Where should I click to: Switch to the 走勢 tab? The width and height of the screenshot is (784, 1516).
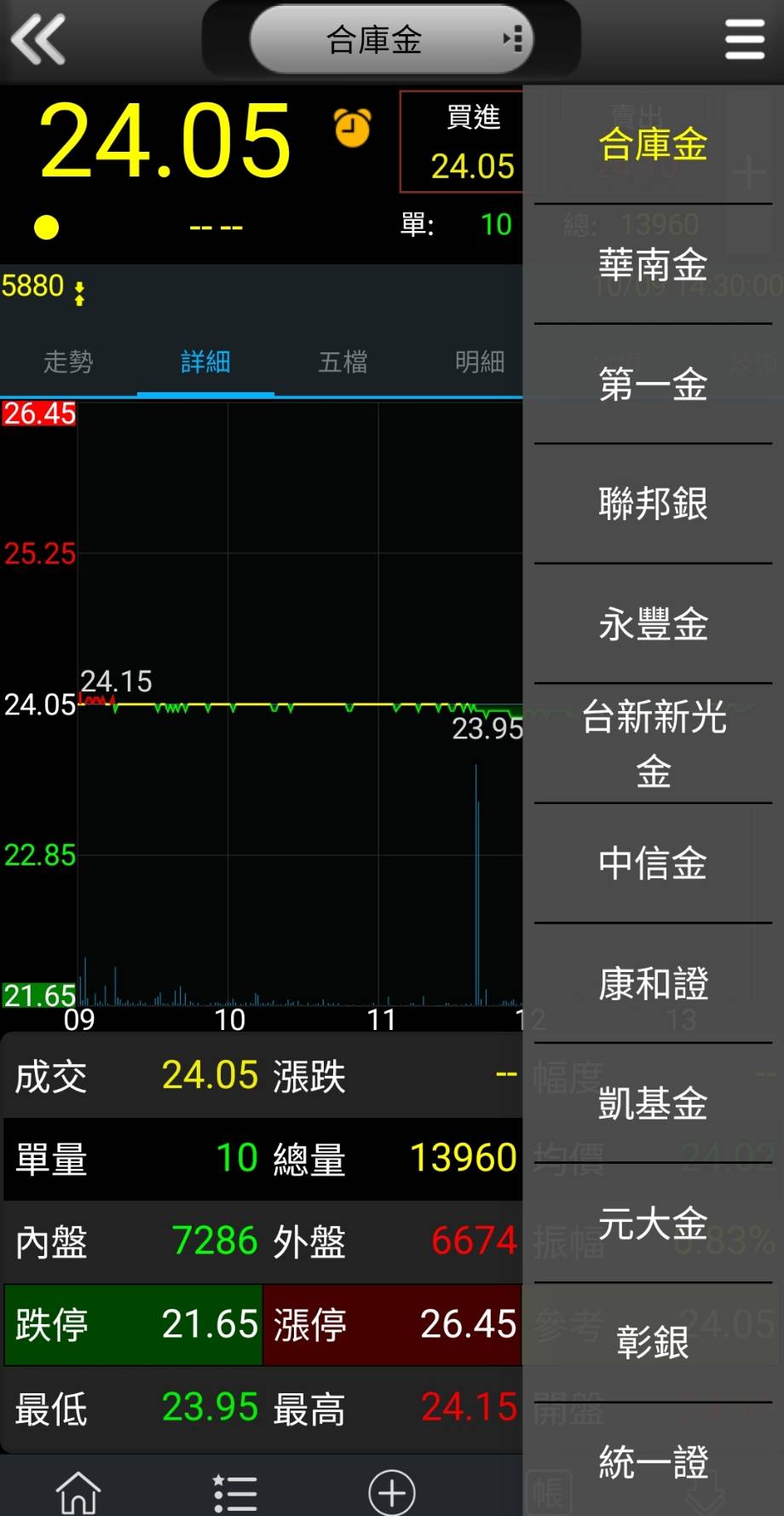pos(68,362)
